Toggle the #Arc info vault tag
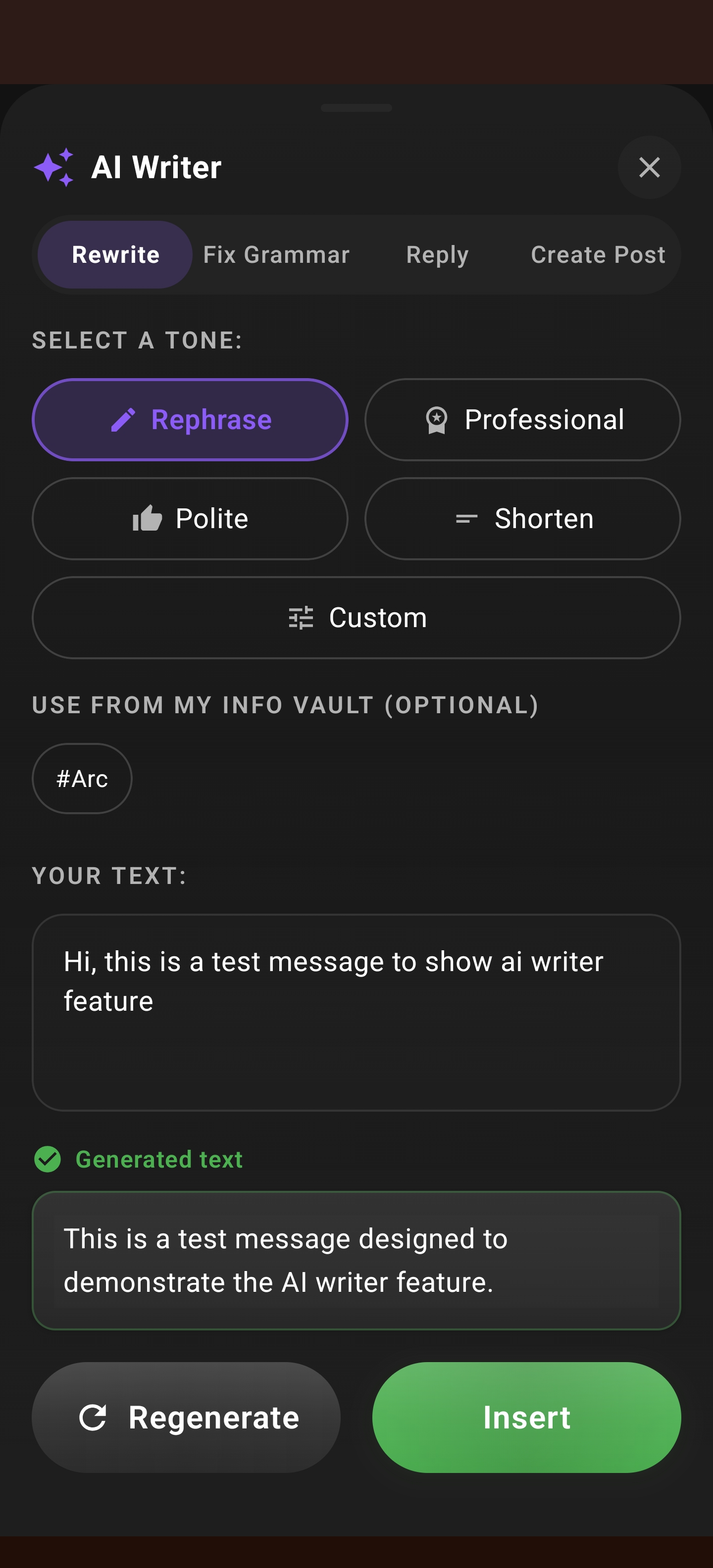Image resolution: width=713 pixels, height=1568 pixels. coord(81,779)
